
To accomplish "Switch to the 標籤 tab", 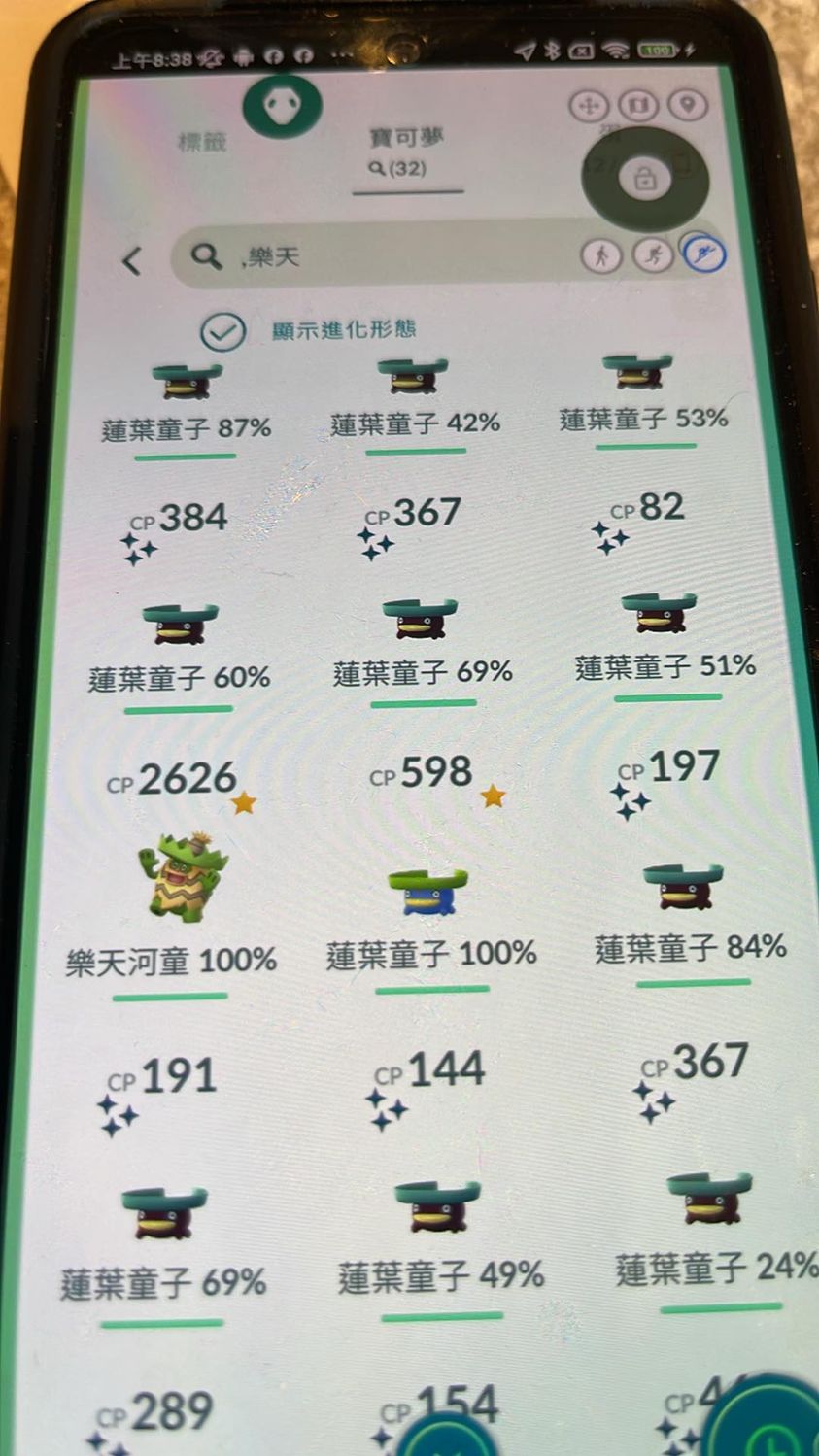I will tap(201, 143).
